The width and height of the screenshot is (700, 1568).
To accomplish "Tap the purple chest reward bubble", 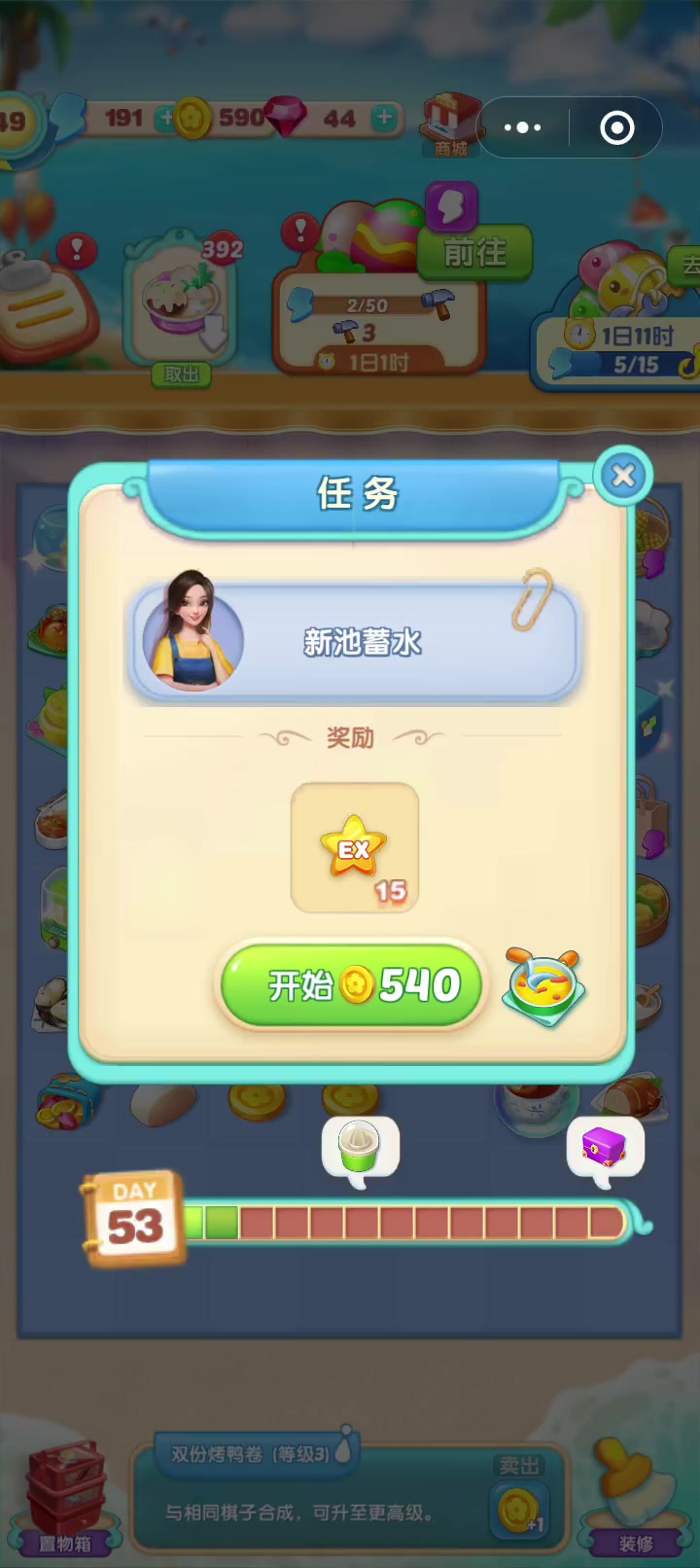I will pyautogui.click(x=605, y=1151).
